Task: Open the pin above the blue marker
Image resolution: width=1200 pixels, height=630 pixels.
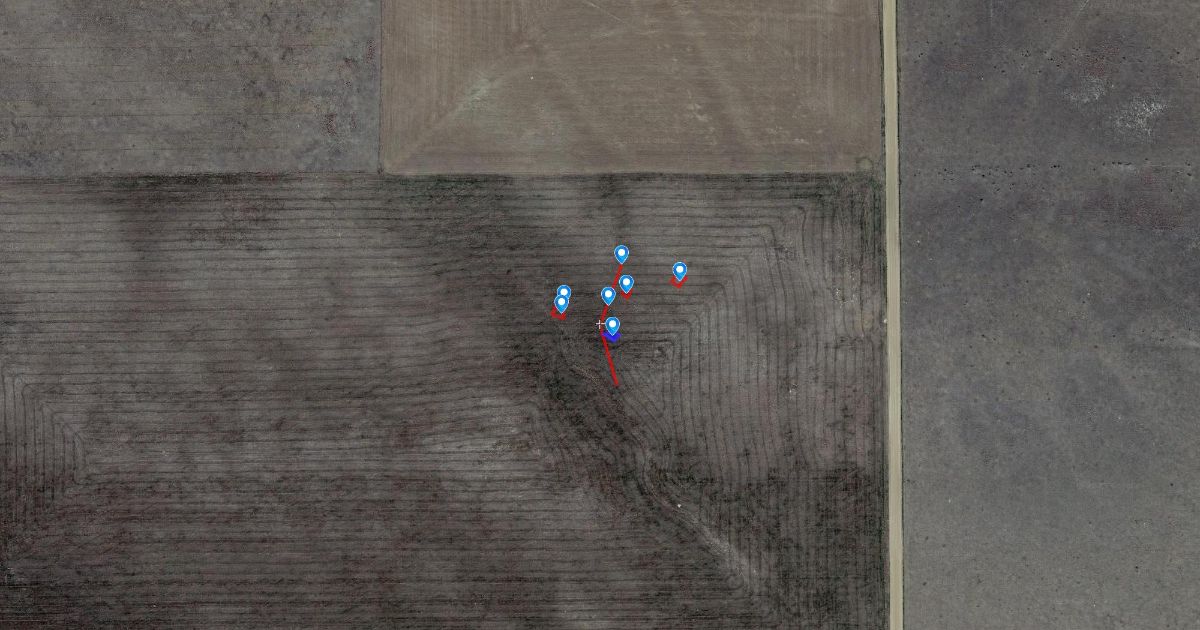Action: tap(613, 325)
